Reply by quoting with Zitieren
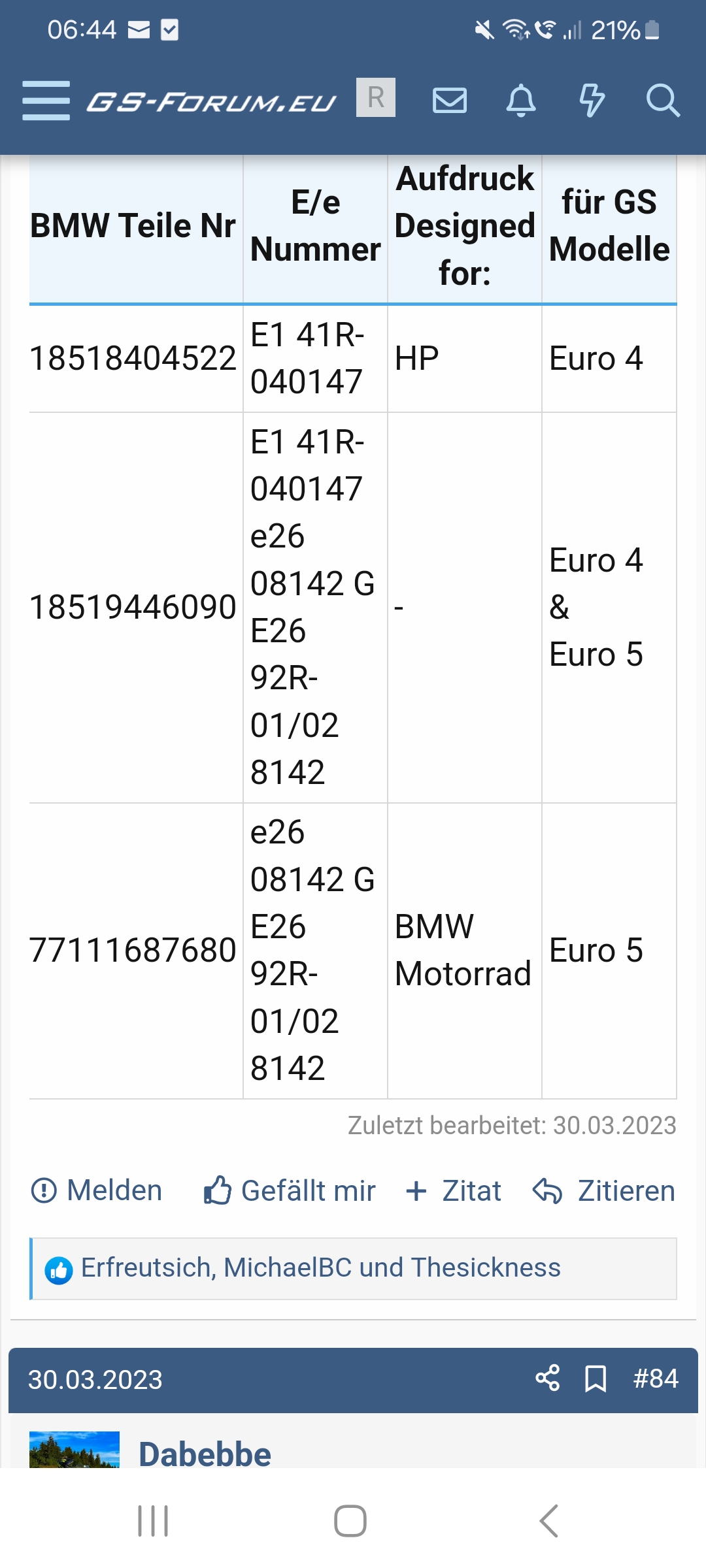Screen dimensions: 706x1568 (604, 1190)
